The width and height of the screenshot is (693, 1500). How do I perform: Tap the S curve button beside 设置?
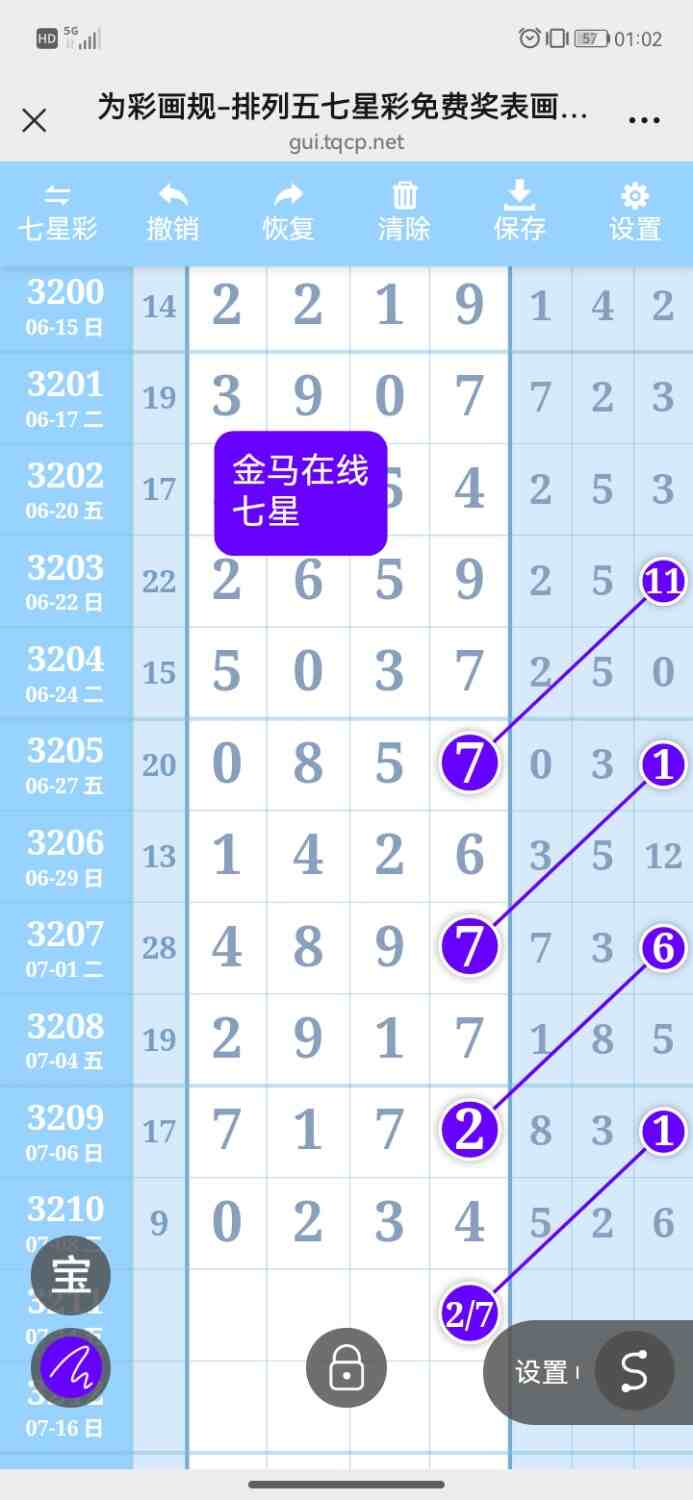tap(634, 1372)
